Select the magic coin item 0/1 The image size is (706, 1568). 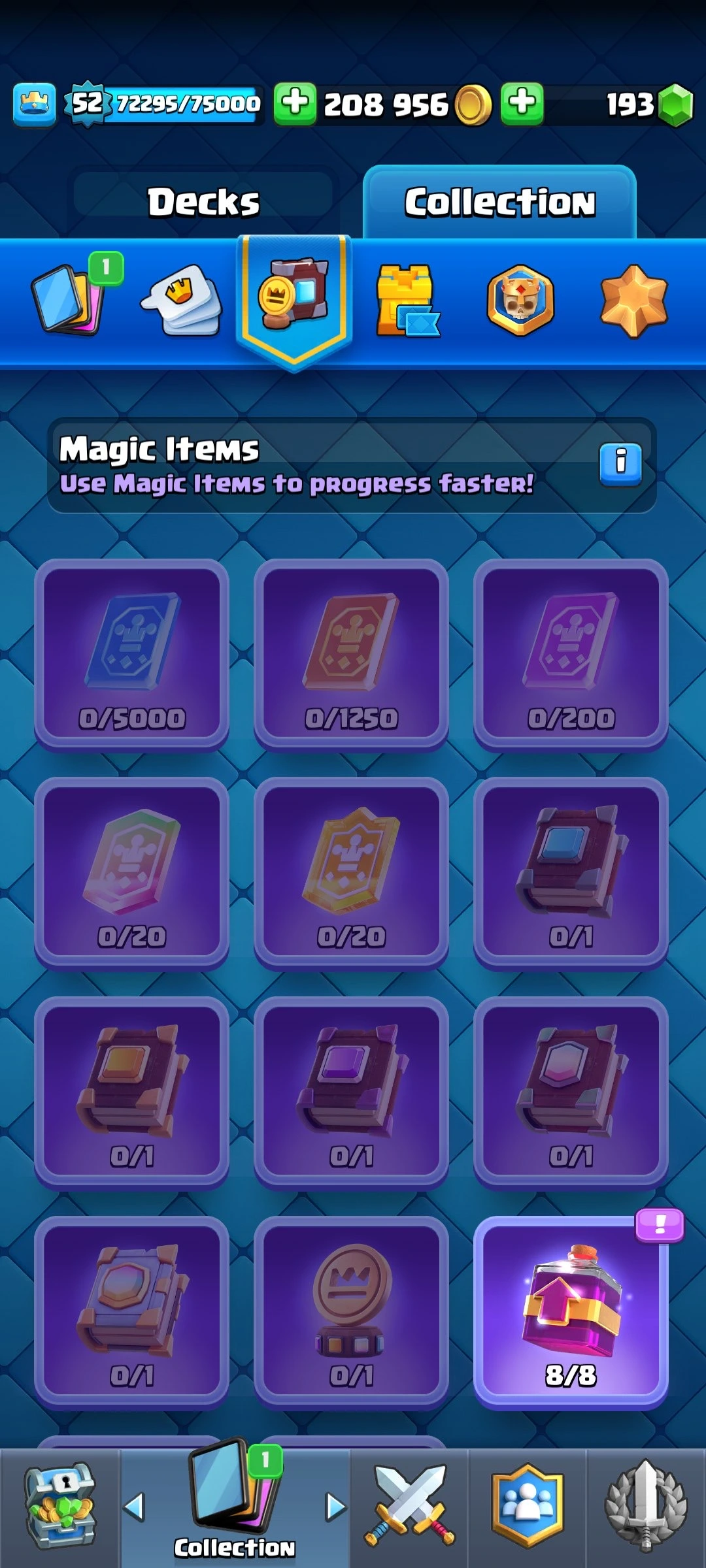click(x=351, y=1312)
